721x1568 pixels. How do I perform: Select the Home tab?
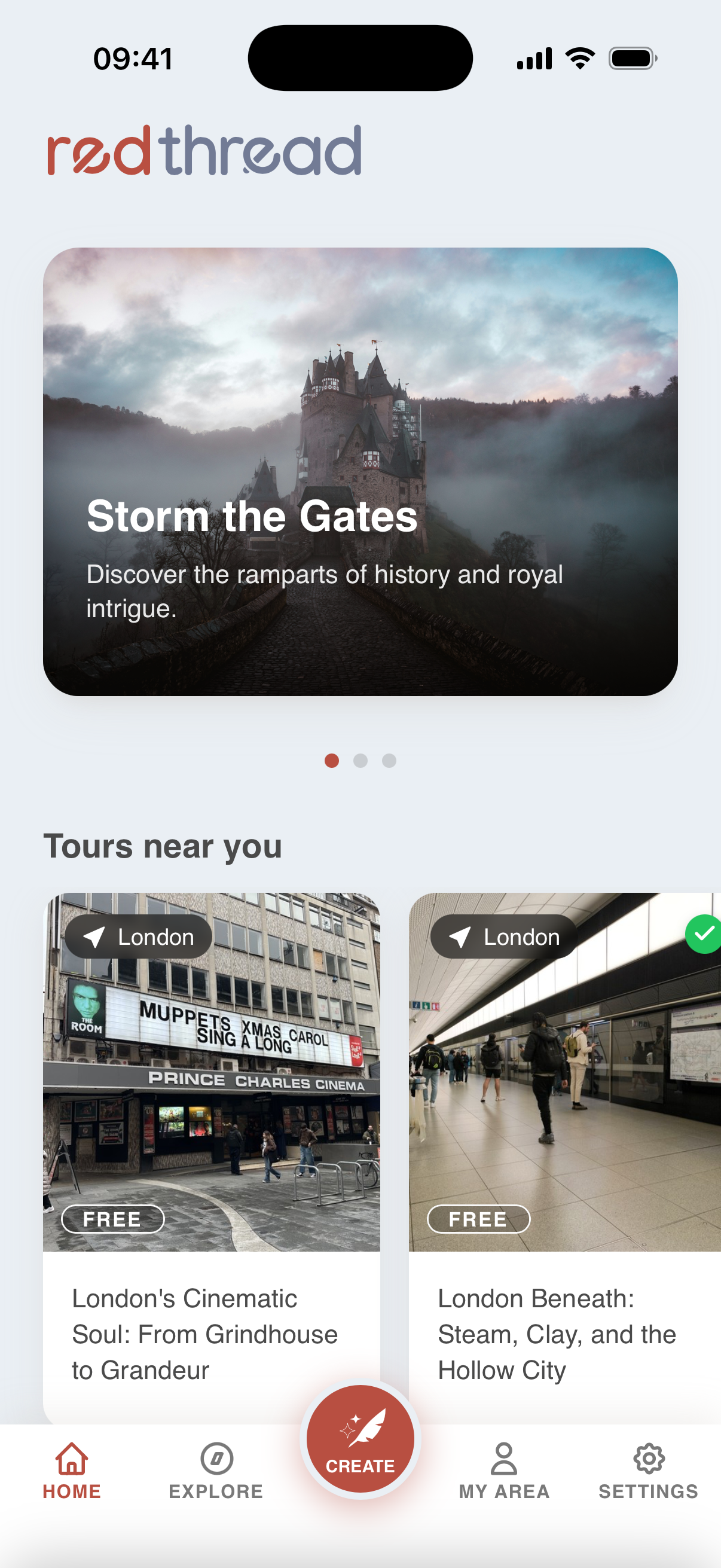coord(72,1470)
